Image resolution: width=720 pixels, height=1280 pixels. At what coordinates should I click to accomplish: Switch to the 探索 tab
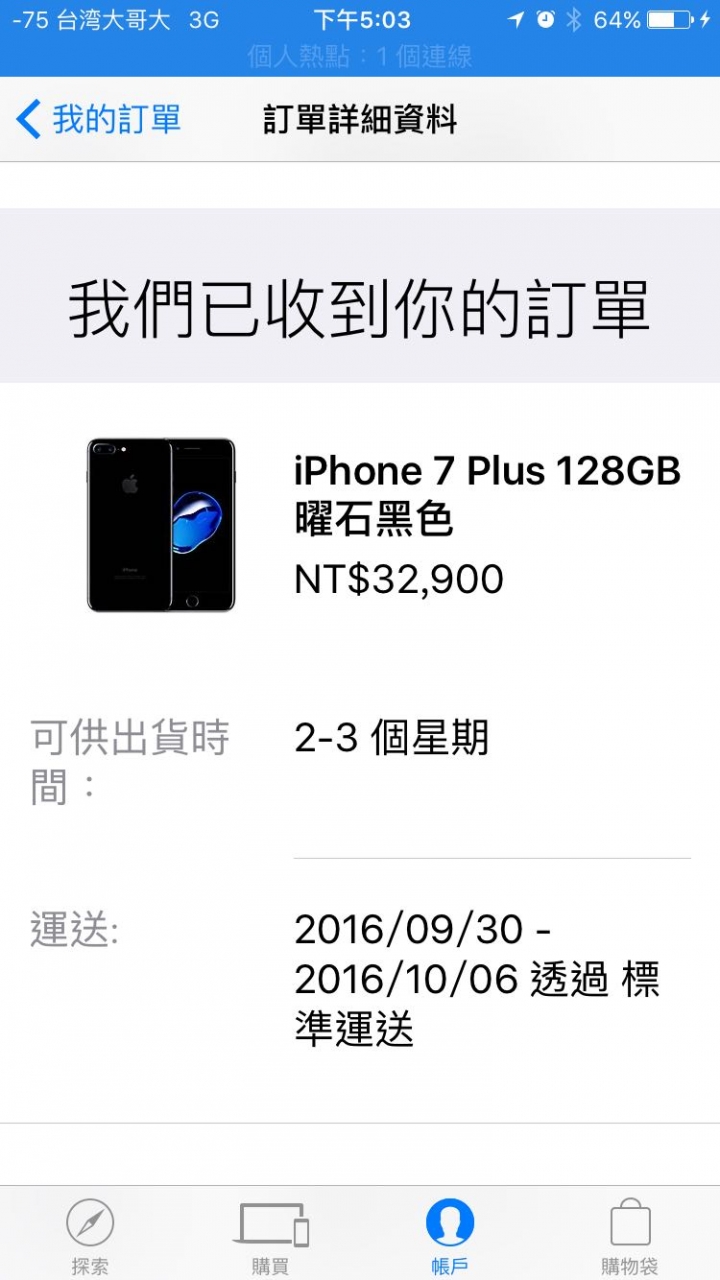90,1236
